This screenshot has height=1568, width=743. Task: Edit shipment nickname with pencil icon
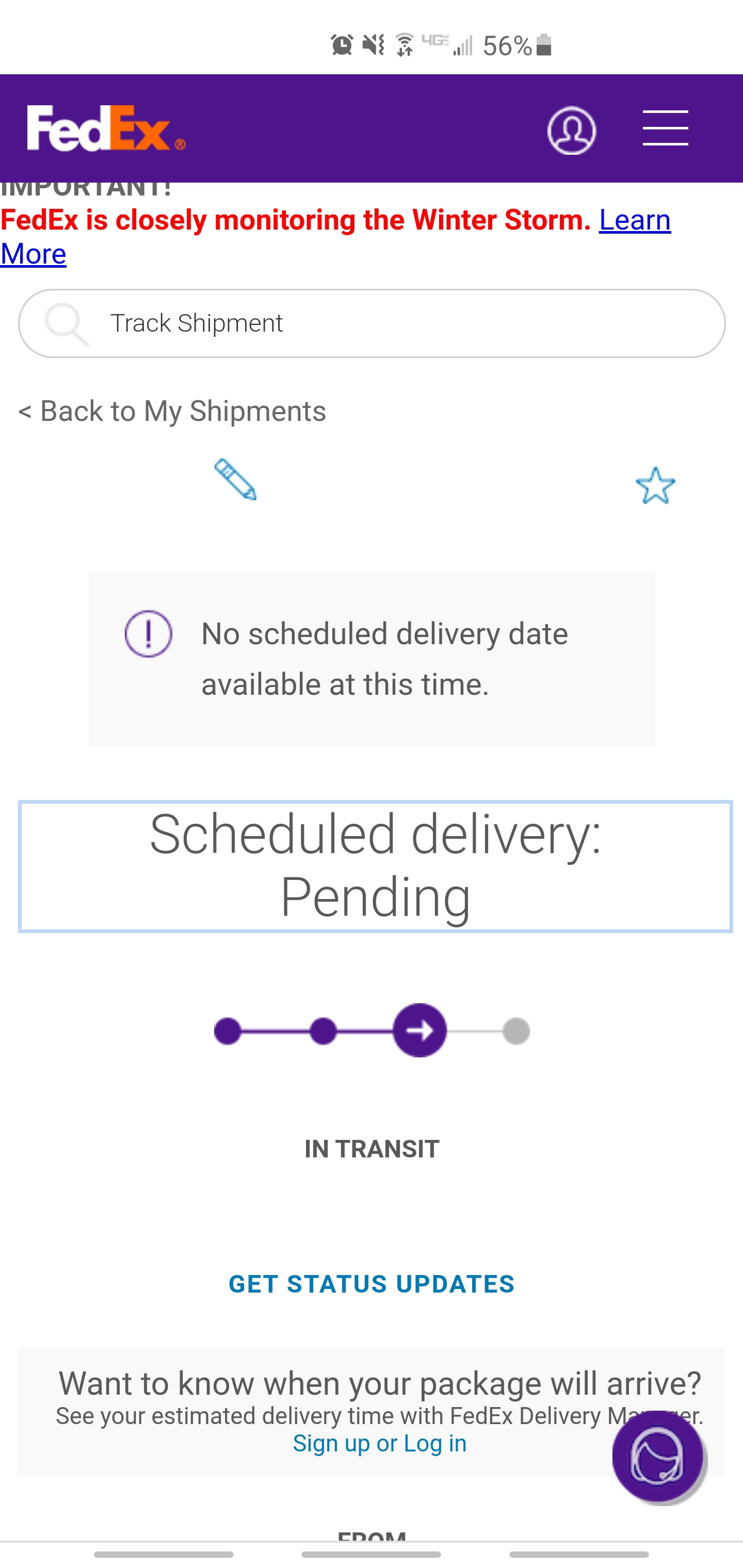coord(235,480)
